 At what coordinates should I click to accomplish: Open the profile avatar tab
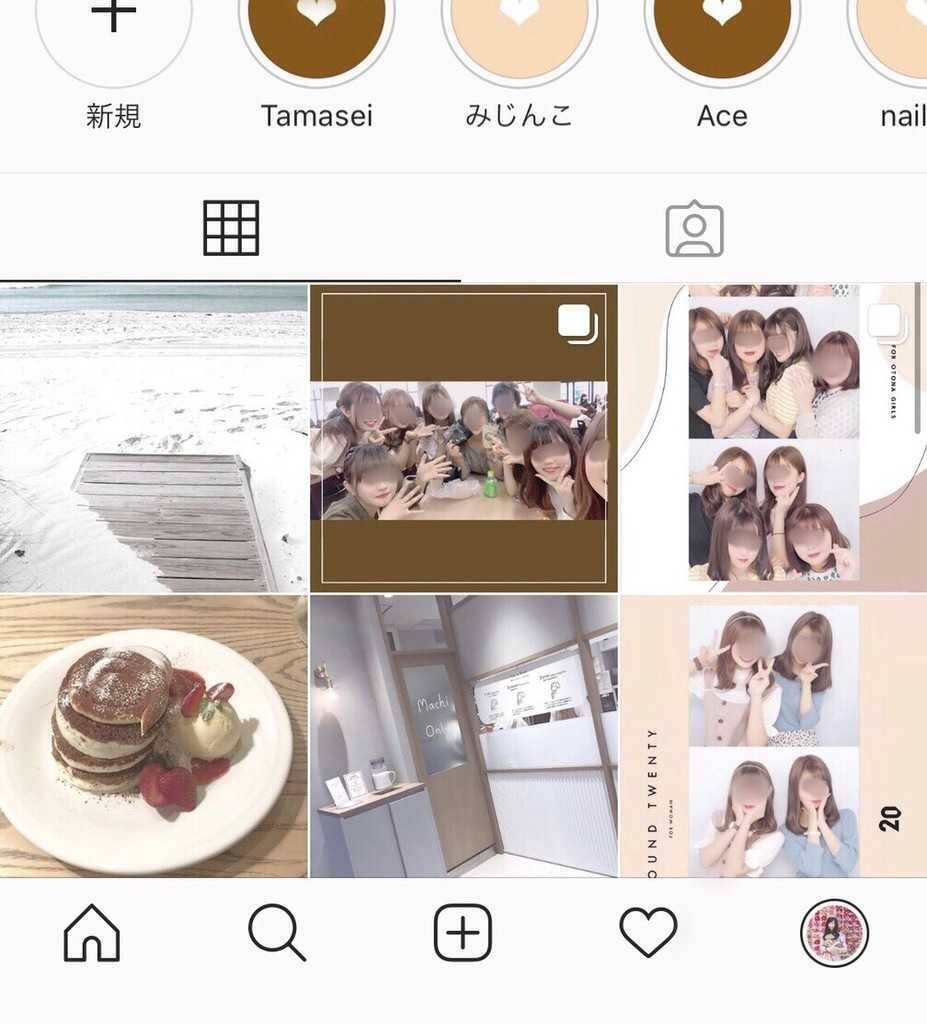[x=834, y=933]
